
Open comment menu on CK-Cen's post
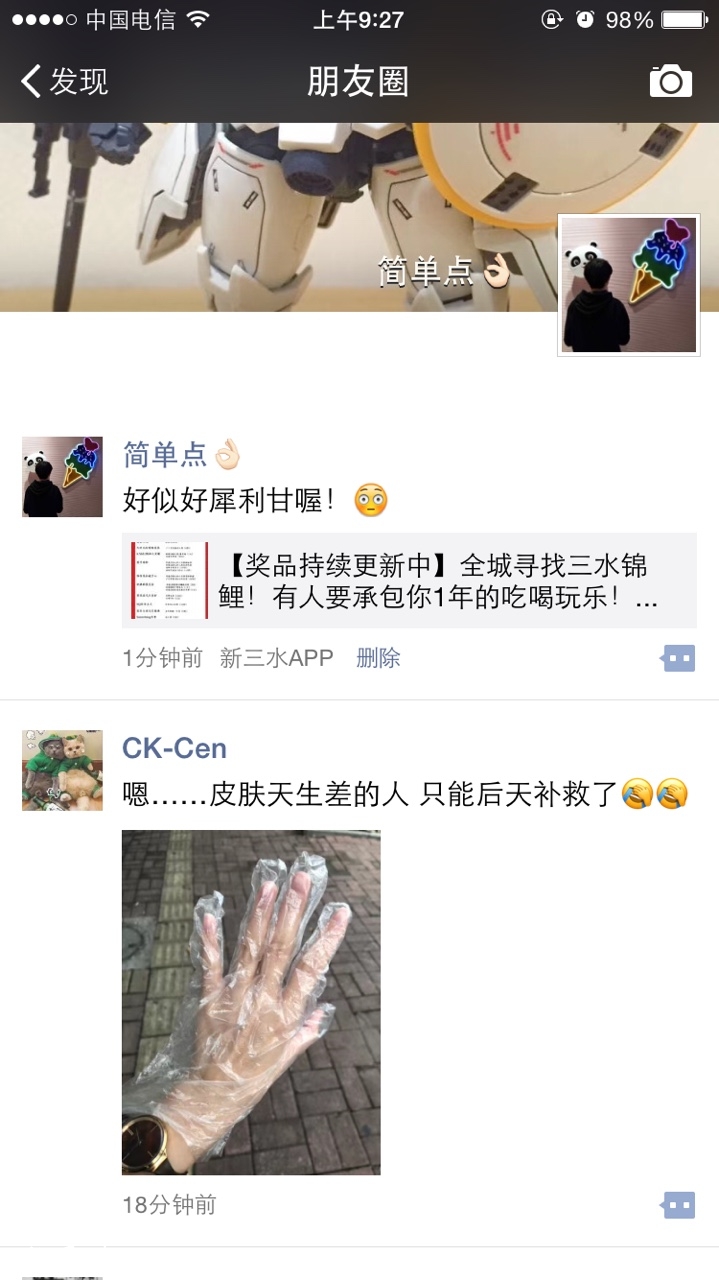click(678, 1205)
